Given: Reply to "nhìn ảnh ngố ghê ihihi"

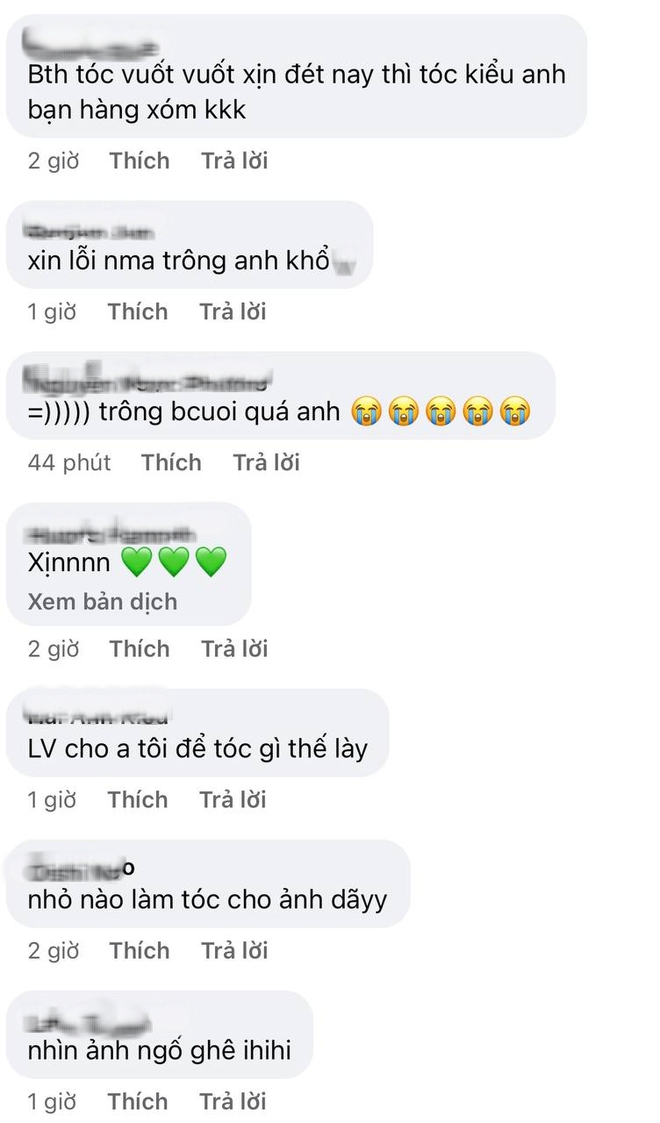Looking at the screenshot, I should 232,1102.
